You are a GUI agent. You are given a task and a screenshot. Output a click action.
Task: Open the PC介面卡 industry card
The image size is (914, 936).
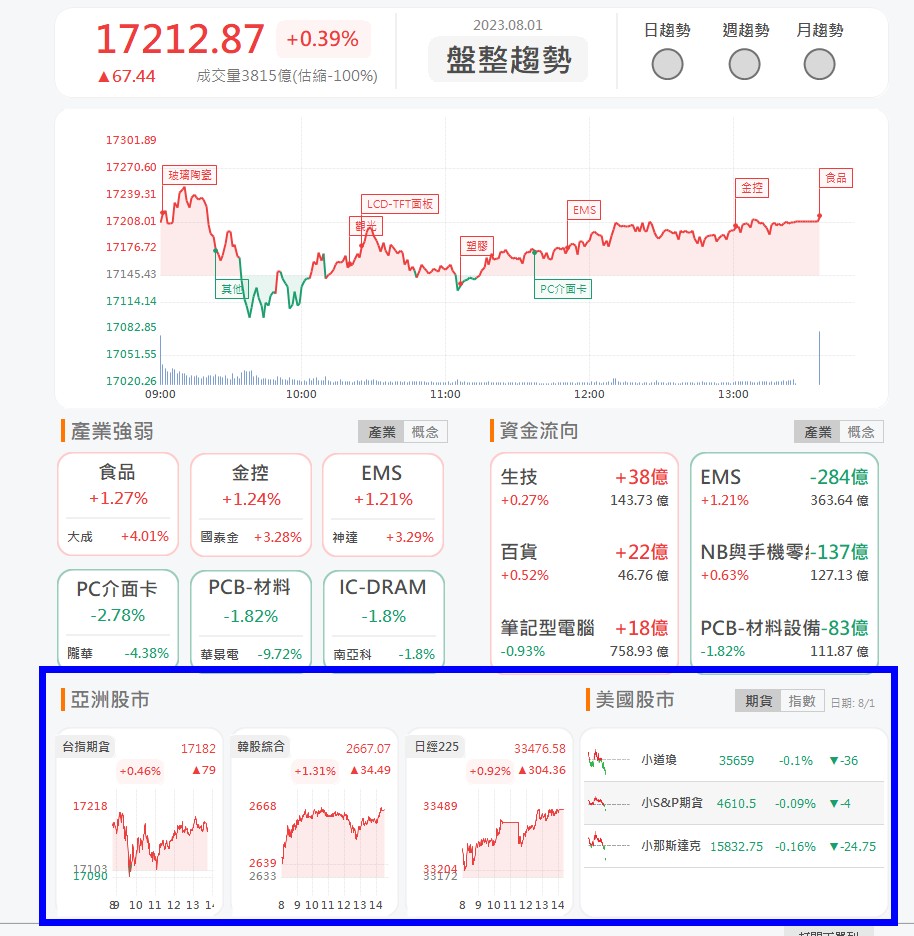(x=118, y=620)
